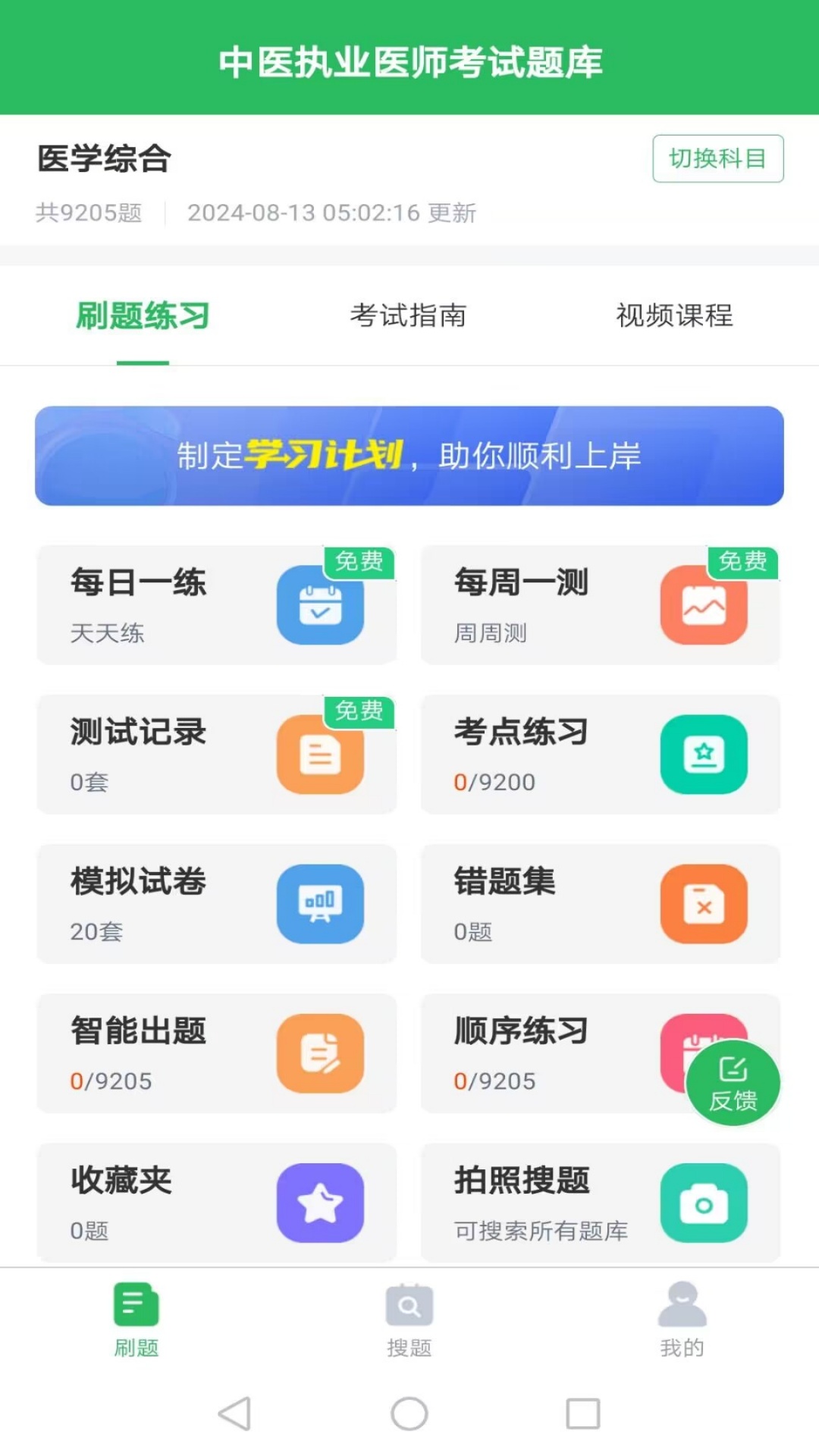Tap the 反馈 floating feedback button

[733, 1082]
